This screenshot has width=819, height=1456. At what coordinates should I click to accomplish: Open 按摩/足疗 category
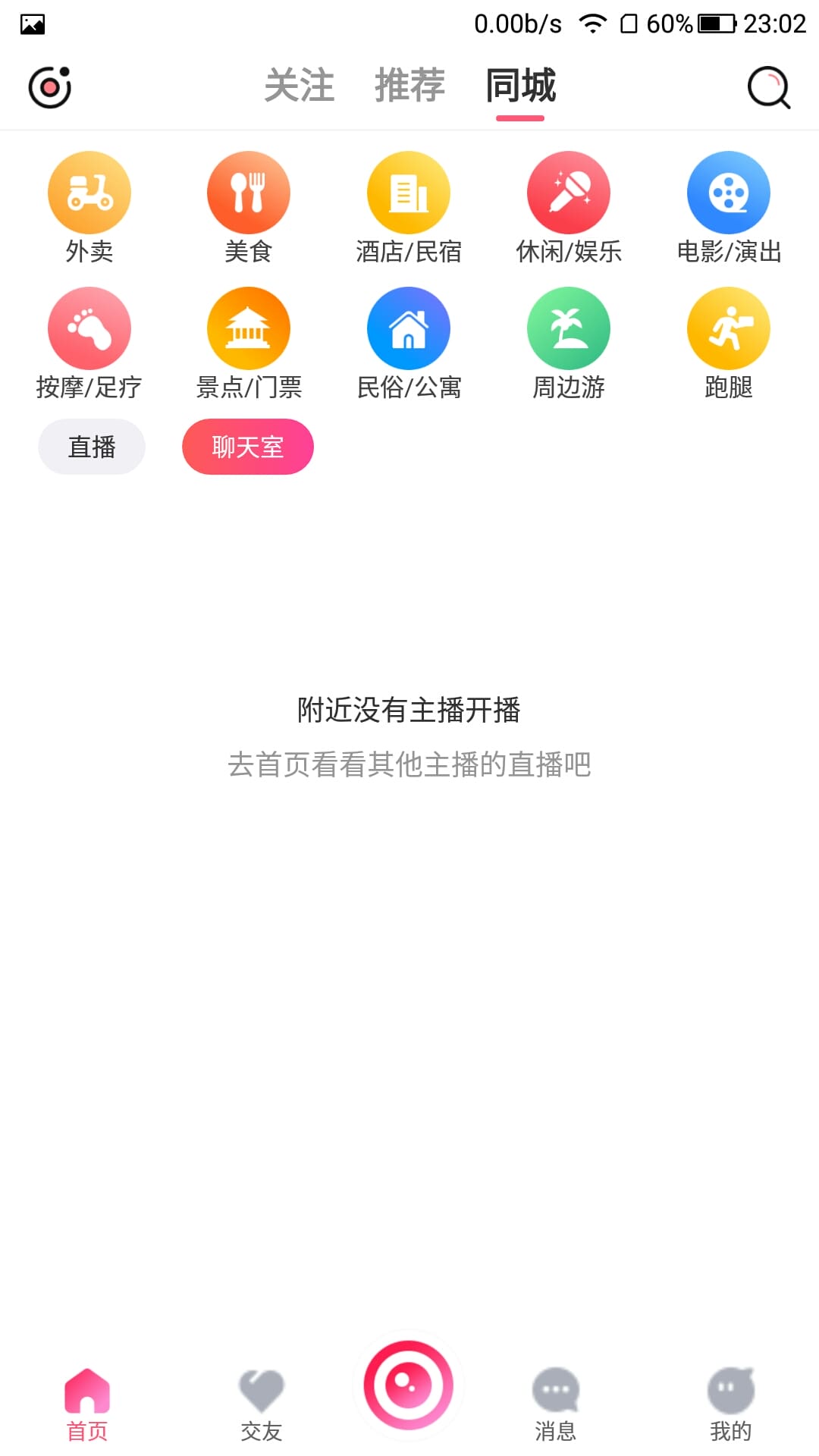[89, 344]
